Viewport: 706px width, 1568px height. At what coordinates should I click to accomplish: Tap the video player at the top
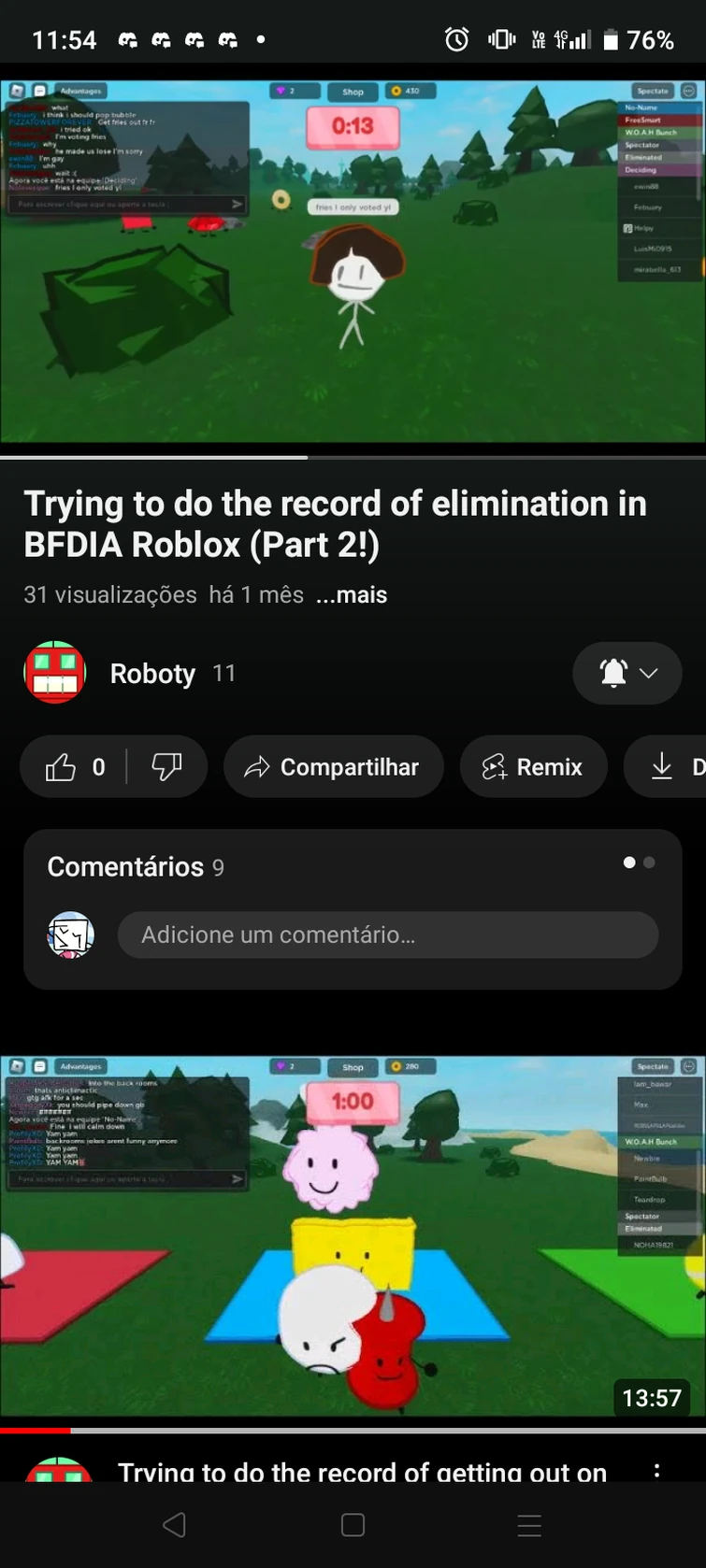(353, 262)
